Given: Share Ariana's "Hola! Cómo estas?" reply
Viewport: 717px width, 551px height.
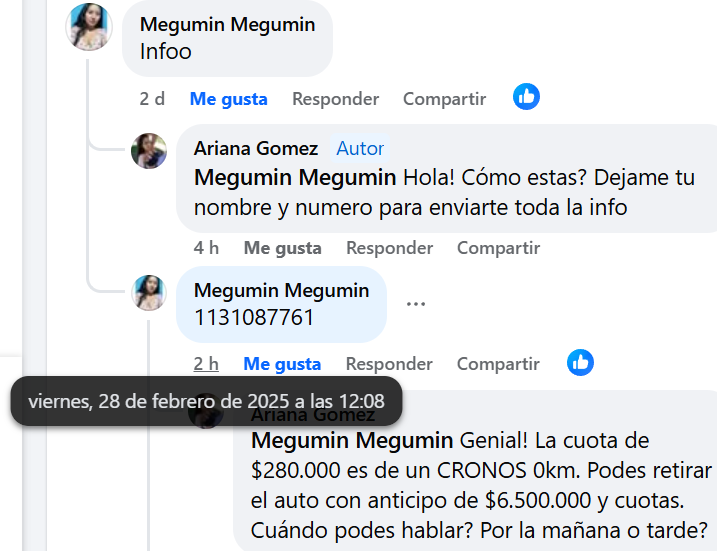Looking at the screenshot, I should click(498, 248).
